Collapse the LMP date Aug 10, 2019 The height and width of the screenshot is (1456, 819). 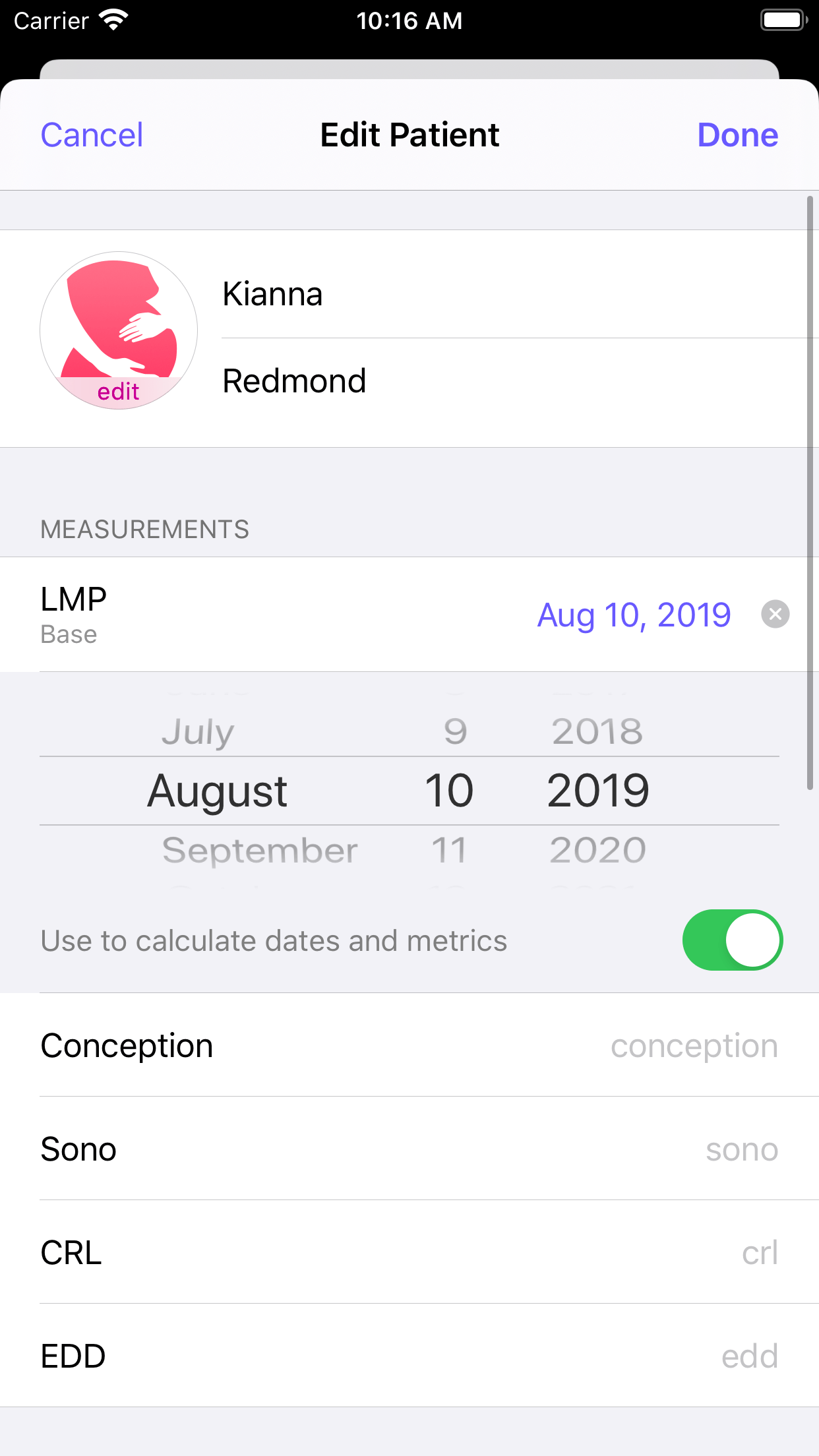(x=634, y=615)
